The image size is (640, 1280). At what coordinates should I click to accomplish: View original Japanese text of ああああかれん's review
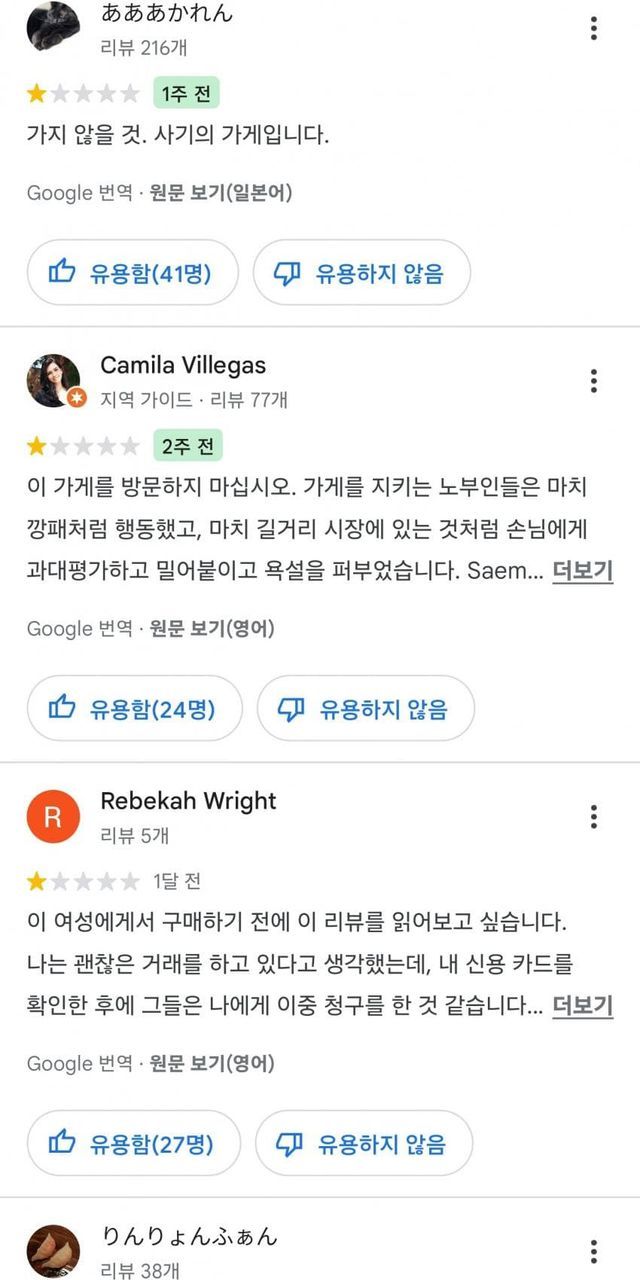tap(221, 192)
